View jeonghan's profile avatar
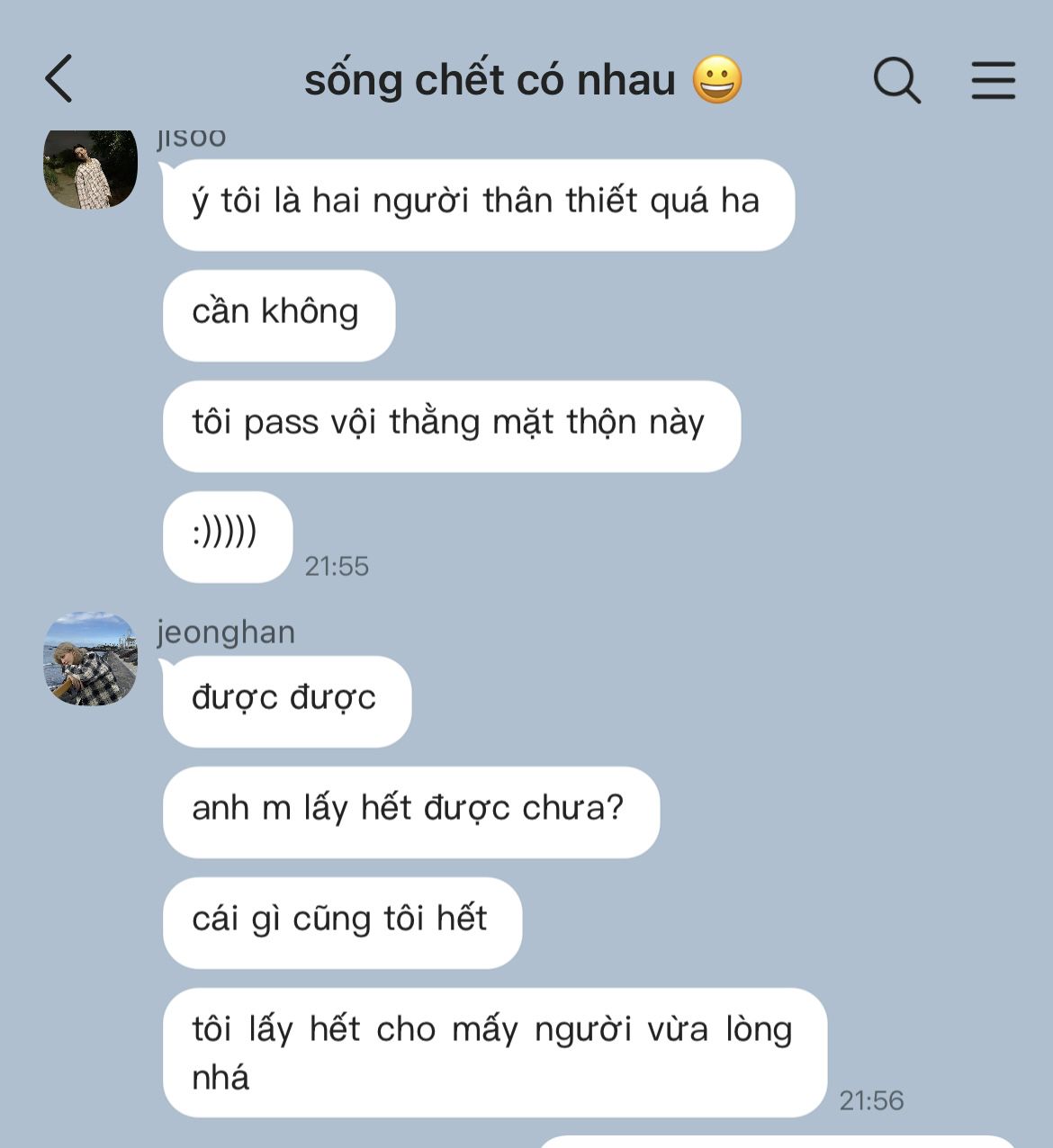Screen dimensions: 1053x1148 90,659
